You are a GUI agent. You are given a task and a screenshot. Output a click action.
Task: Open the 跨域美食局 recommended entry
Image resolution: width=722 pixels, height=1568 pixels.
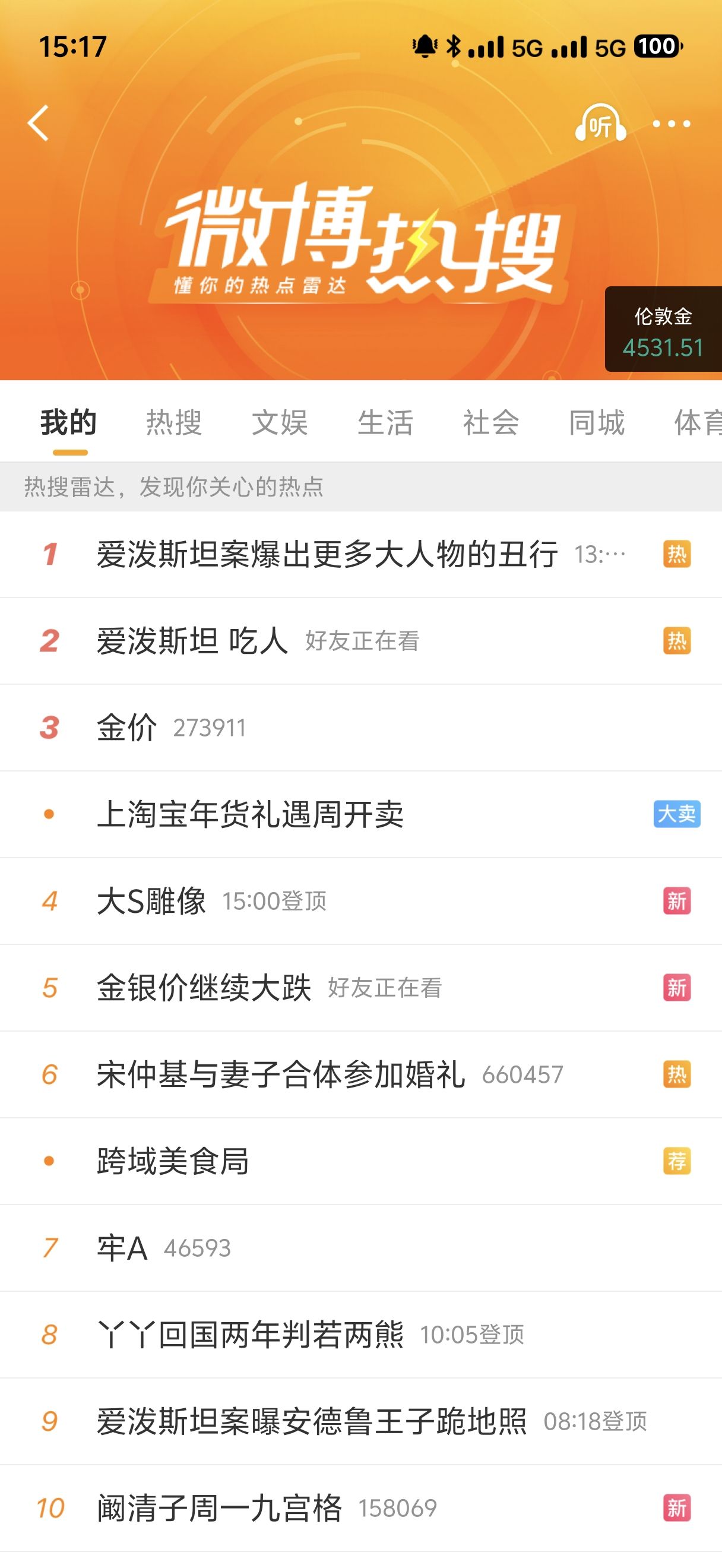[360, 1161]
